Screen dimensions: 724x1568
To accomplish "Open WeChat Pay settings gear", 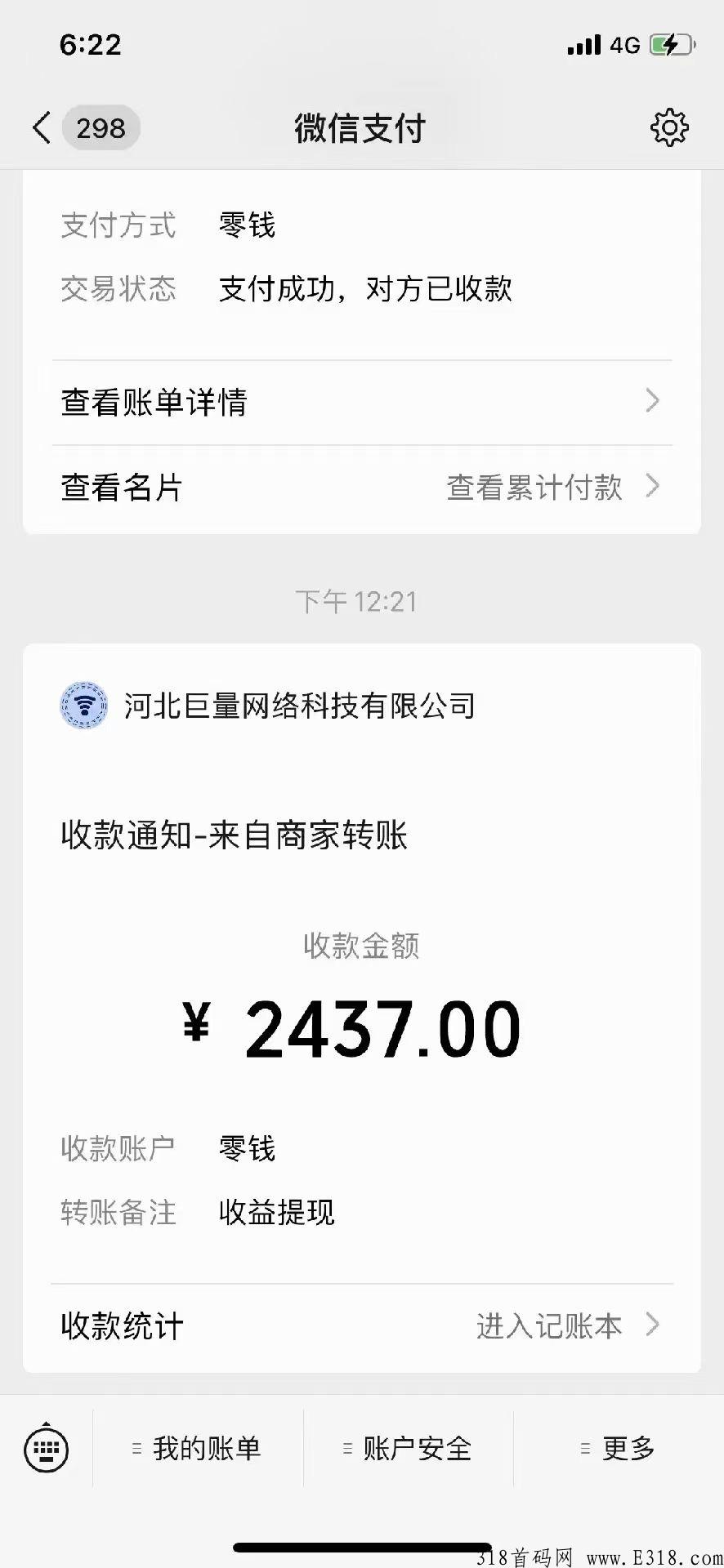I will tap(669, 128).
